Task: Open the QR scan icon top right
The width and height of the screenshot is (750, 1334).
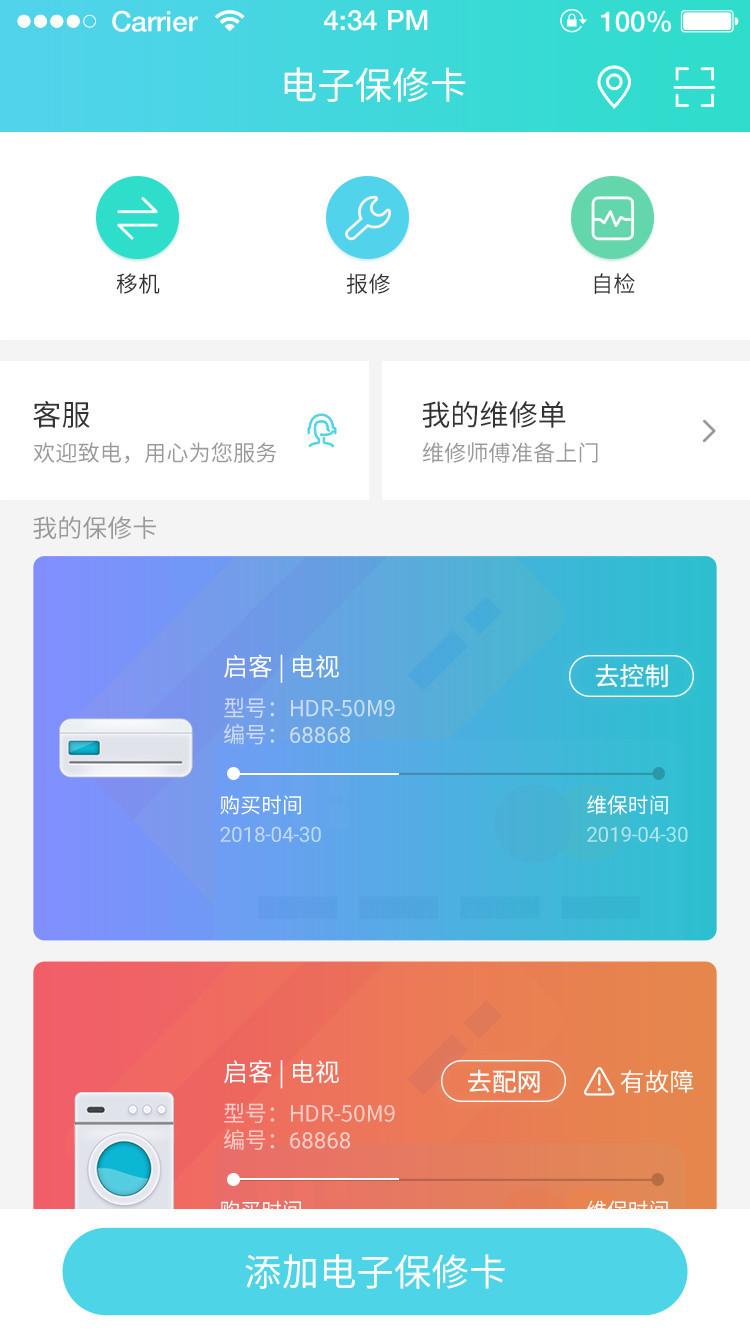Action: coord(696,87)
